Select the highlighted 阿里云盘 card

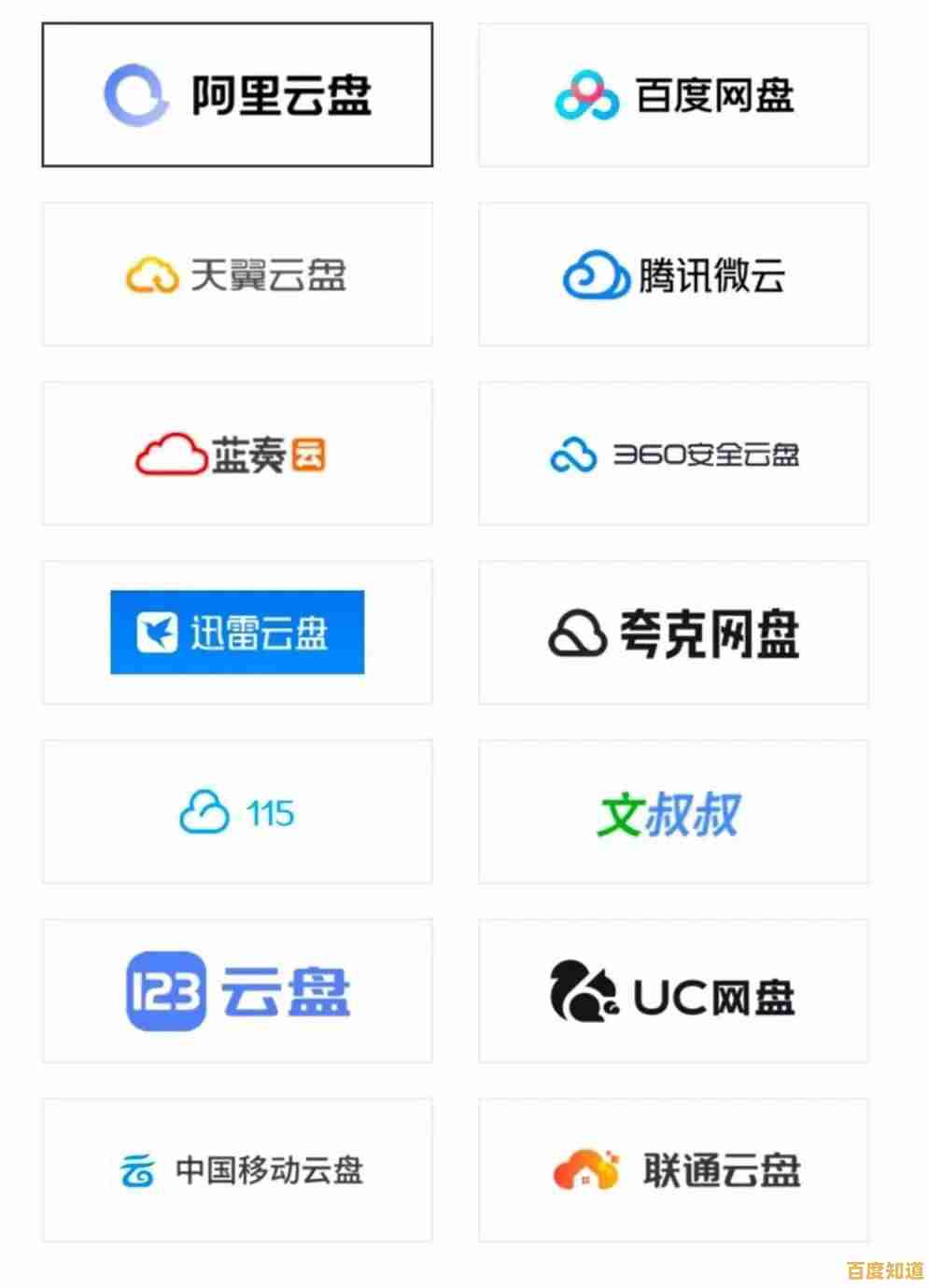pyautogui.click(x=236, y=93)
